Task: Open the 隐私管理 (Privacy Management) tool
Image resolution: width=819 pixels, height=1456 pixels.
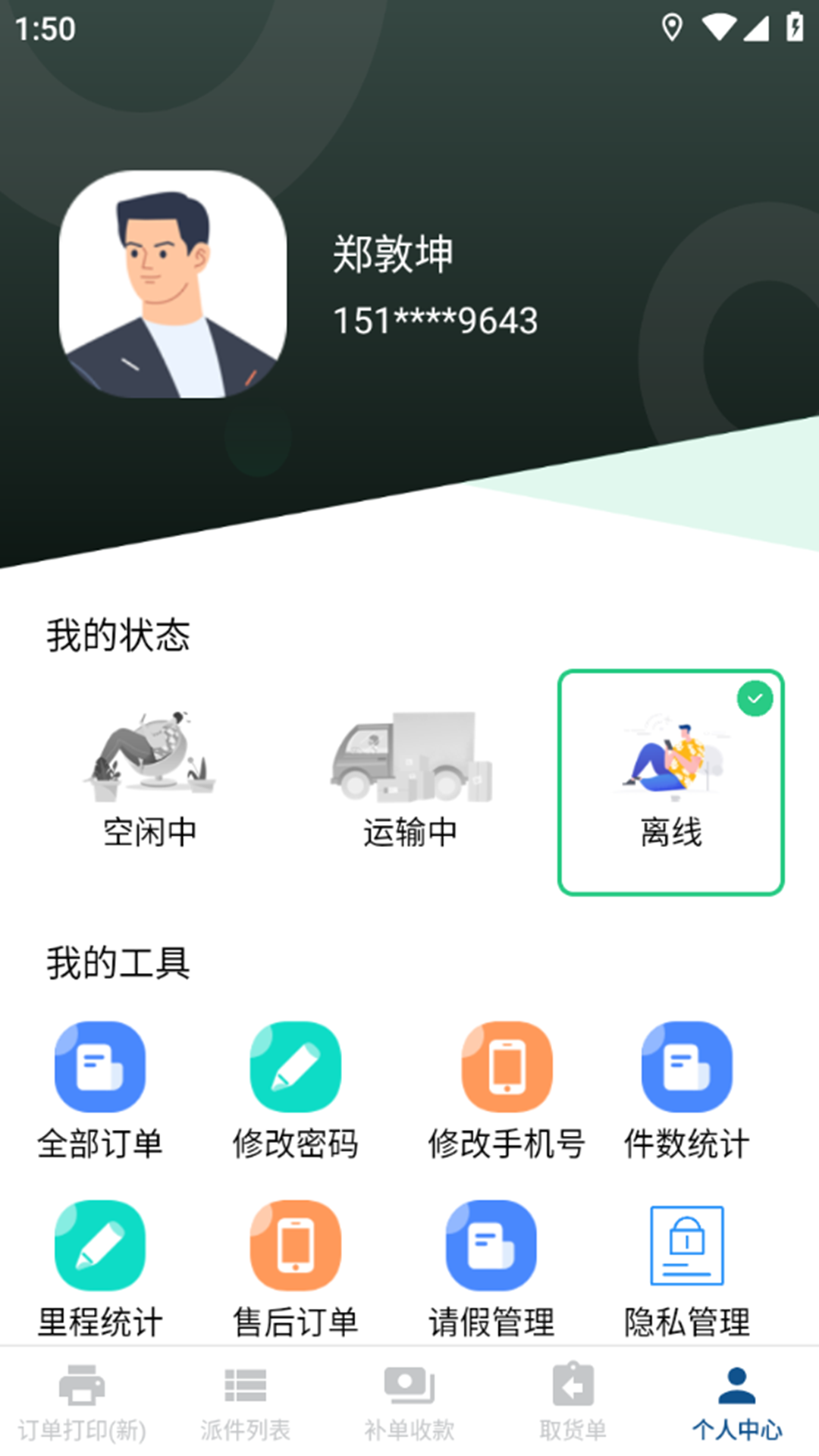Action: click(686, 1269)
